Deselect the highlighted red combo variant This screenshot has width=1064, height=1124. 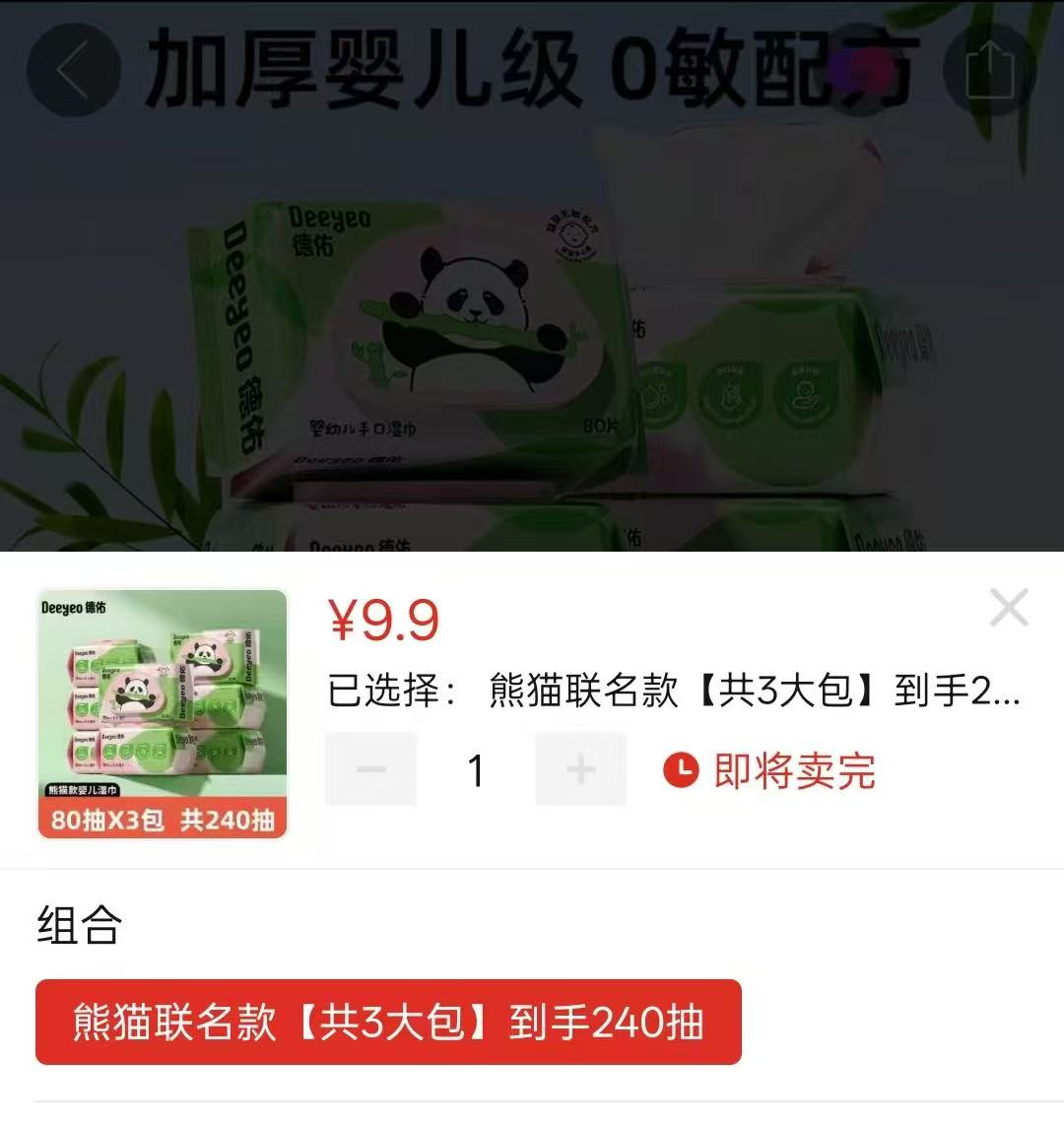coord(388,1025)
